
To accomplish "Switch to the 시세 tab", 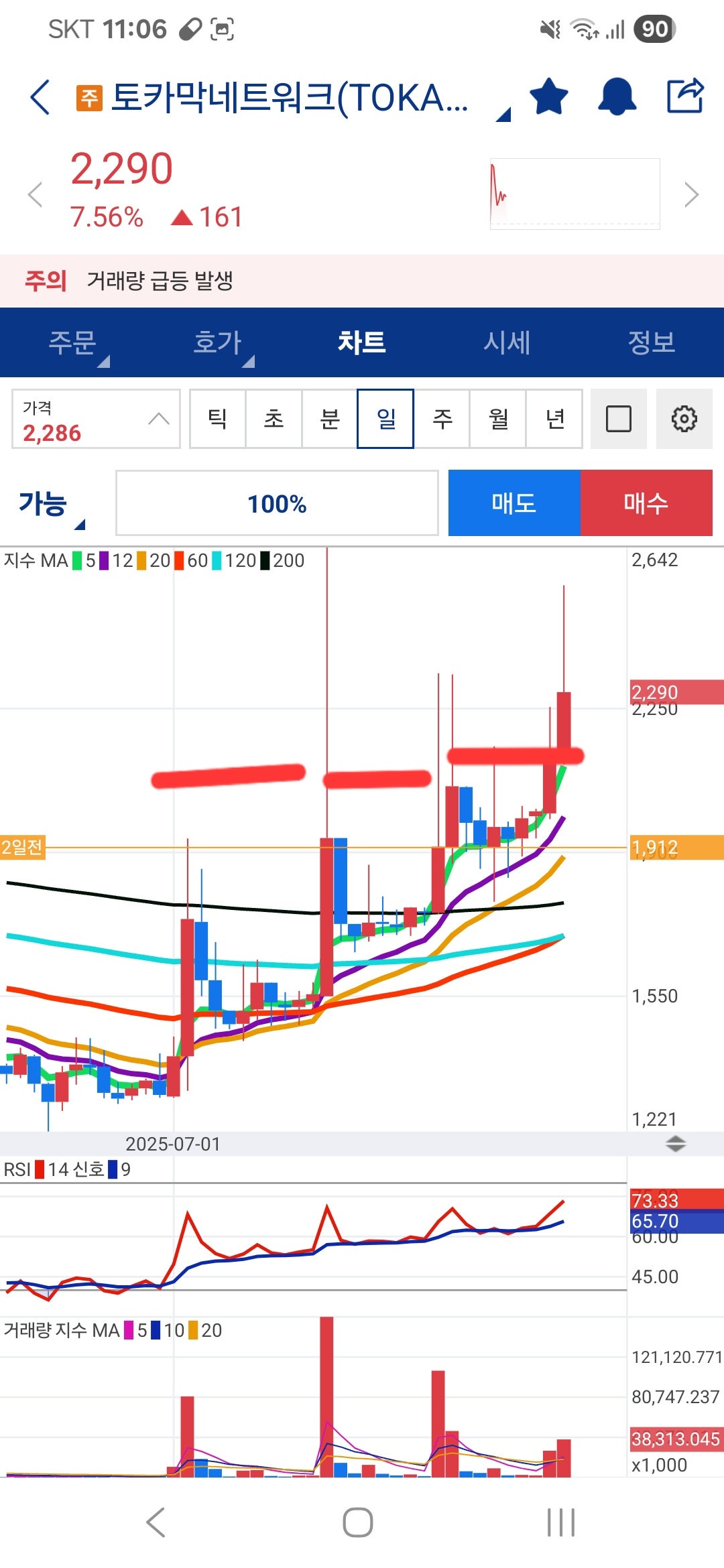I will click(x=507, y=342).
